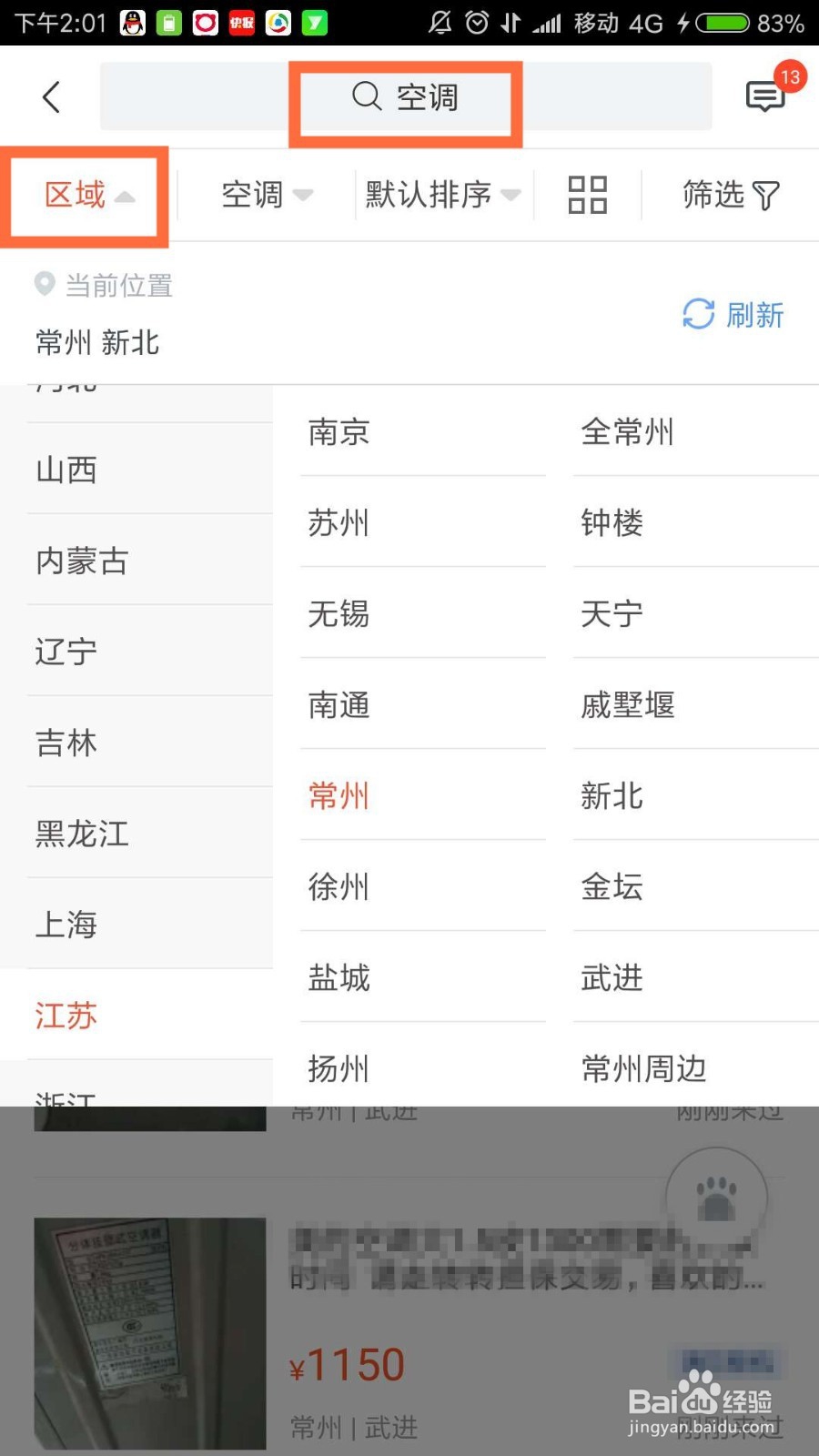Screen dimensions: 819x1456
Task: Tap the location pin beside 当前位置
Action: [44, 285]
